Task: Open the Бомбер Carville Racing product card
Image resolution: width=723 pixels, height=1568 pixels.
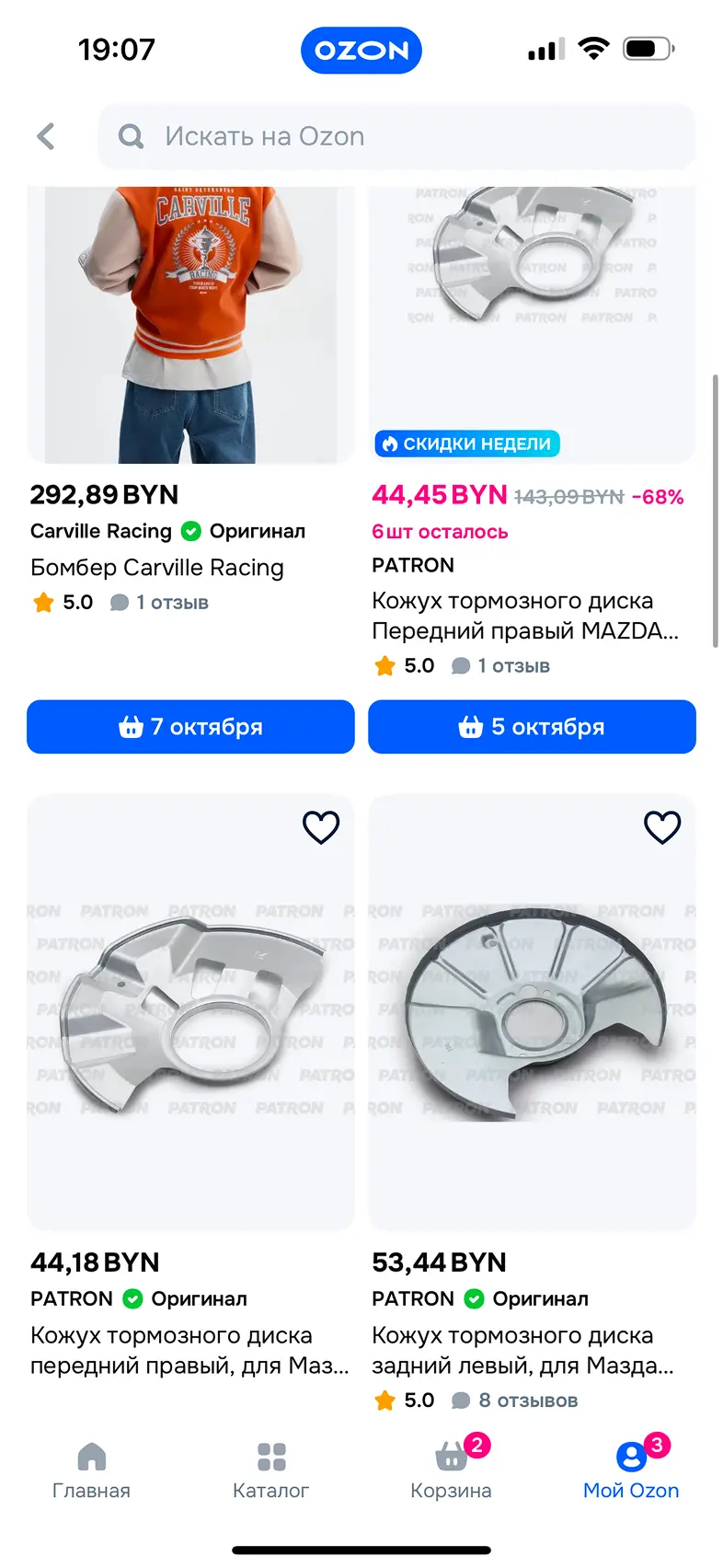Action: tap(190, 322)
